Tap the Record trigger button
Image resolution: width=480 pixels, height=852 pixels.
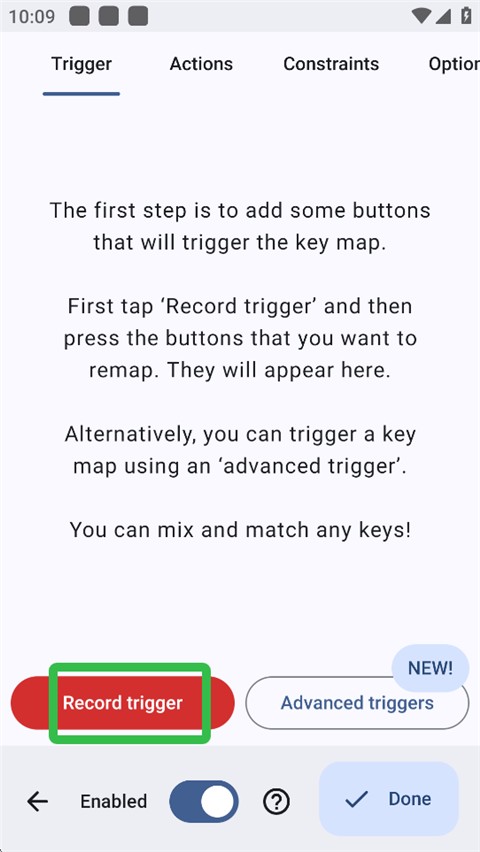coord(123,703)
